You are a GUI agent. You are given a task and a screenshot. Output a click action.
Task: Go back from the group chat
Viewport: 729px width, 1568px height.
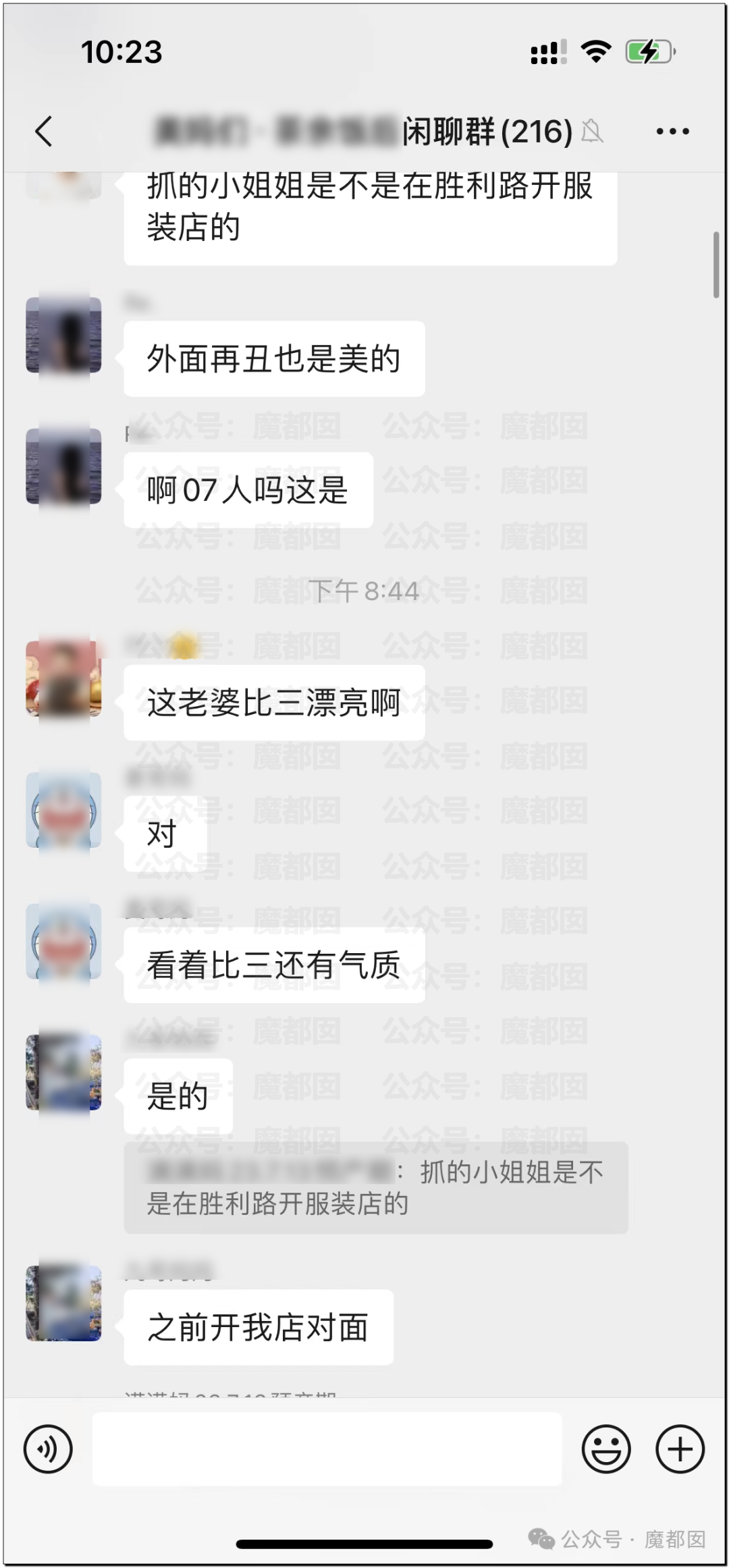(x=44, y=131)
